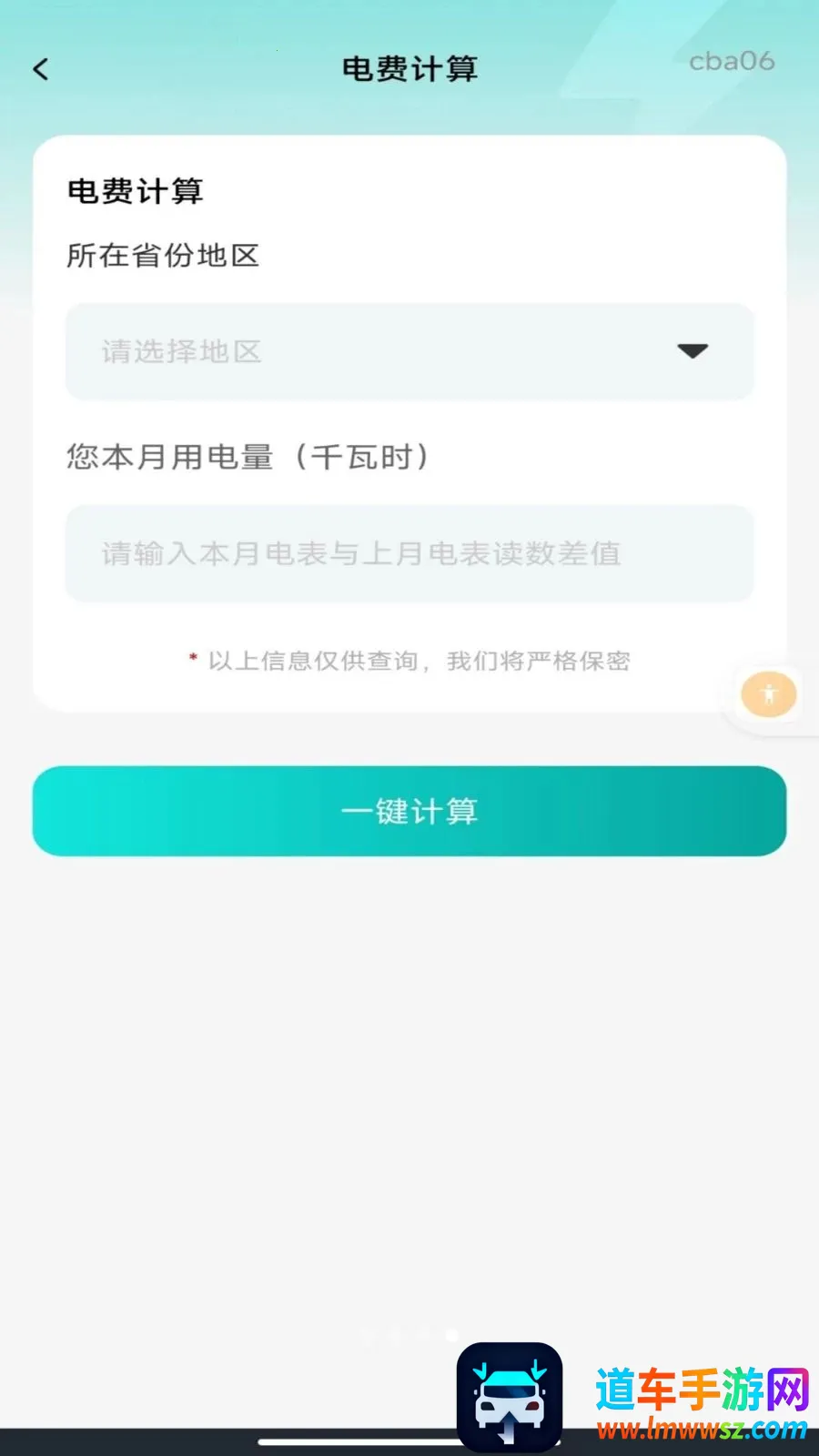Viewport: 819px width, 1456px height.
Task: Focus the monthly electricity usage input field
Action: [409, 553]
